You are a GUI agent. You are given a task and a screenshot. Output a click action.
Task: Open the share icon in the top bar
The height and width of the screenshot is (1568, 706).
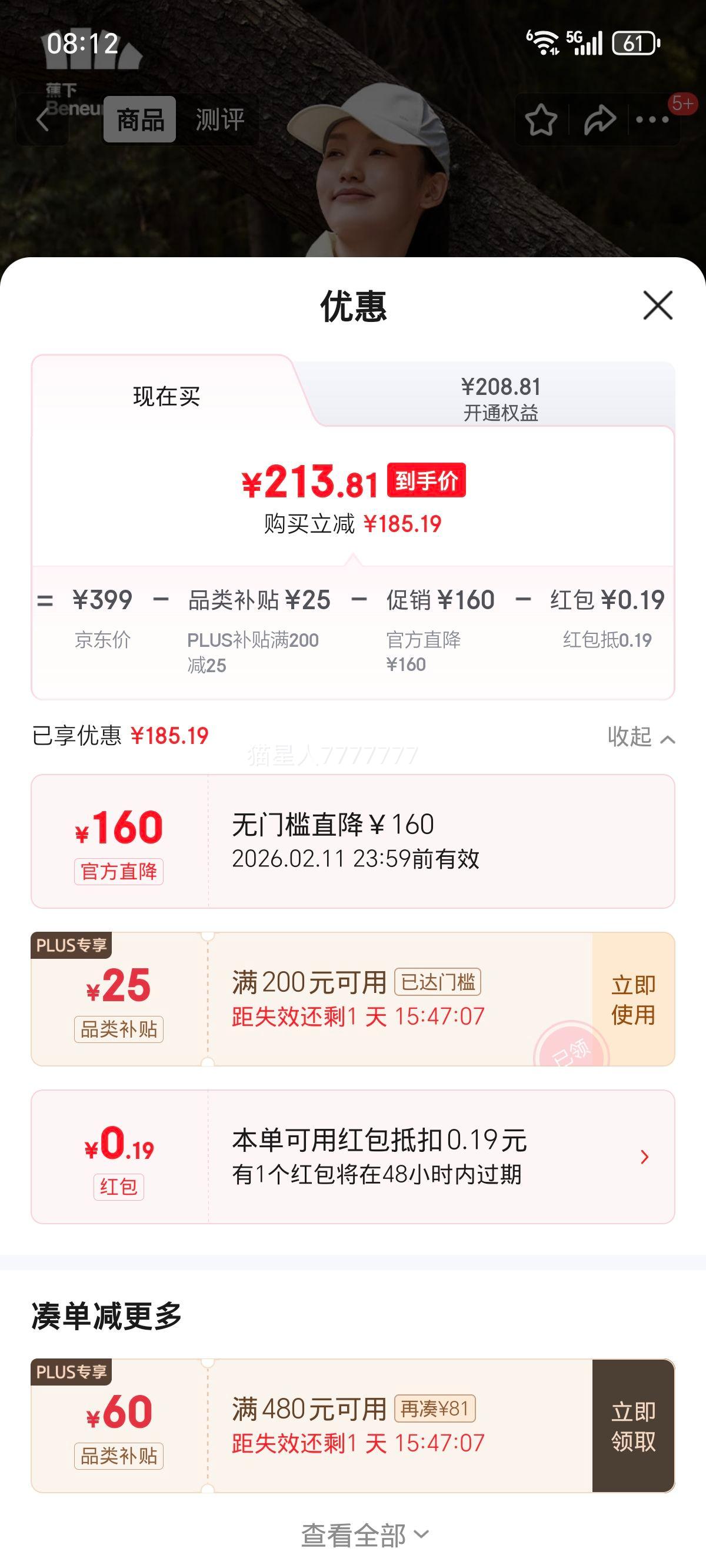[599, 119]
